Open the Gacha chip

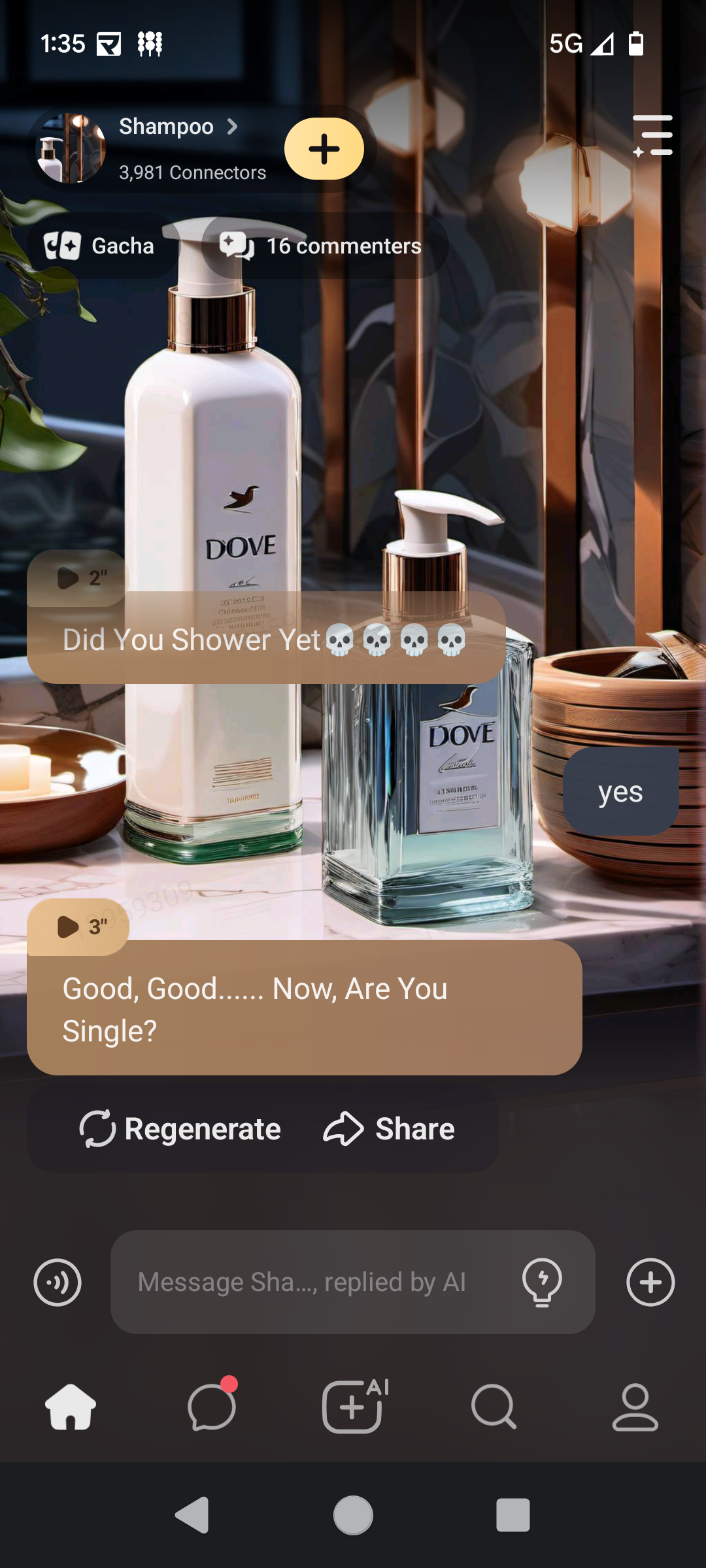[99, 246]
